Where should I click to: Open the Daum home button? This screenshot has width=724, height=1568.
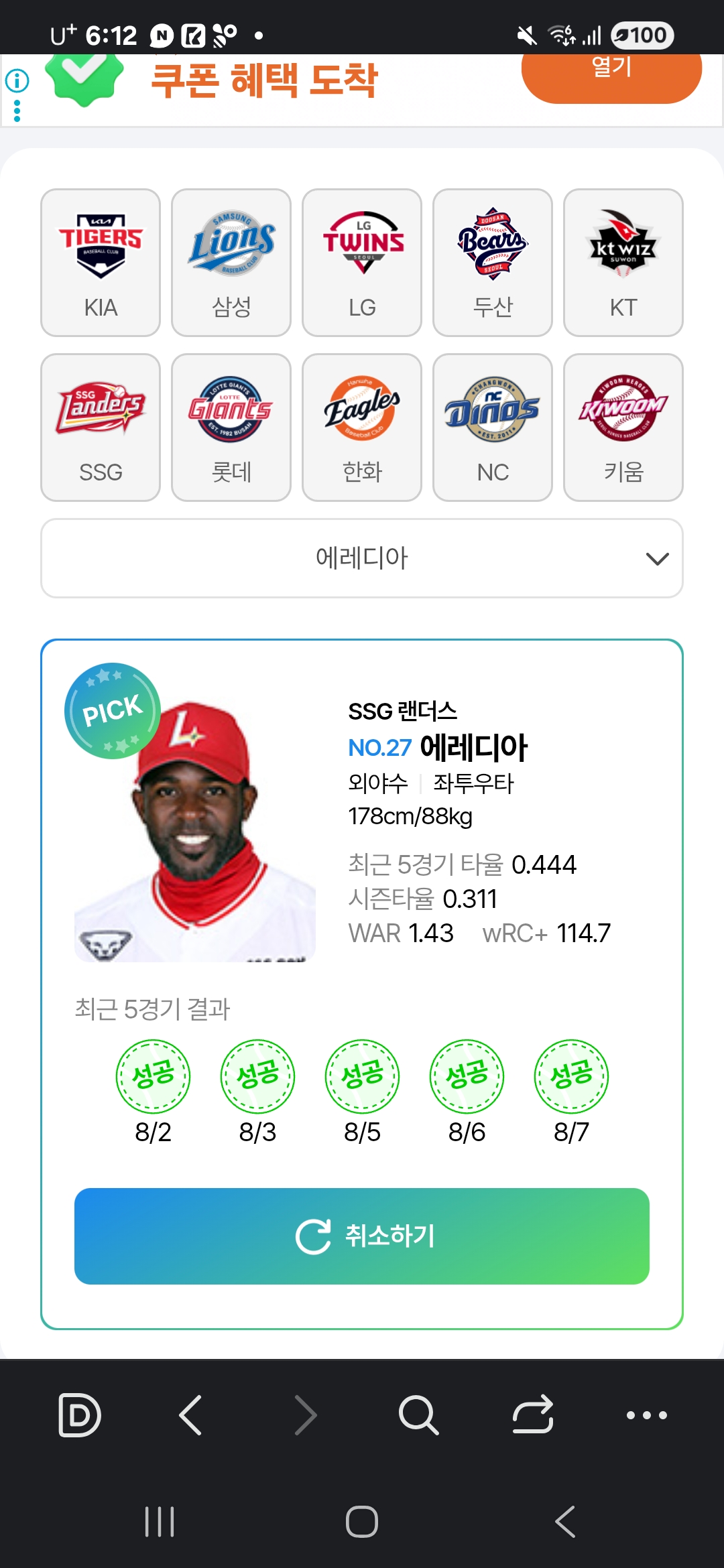pos(79,1415)
